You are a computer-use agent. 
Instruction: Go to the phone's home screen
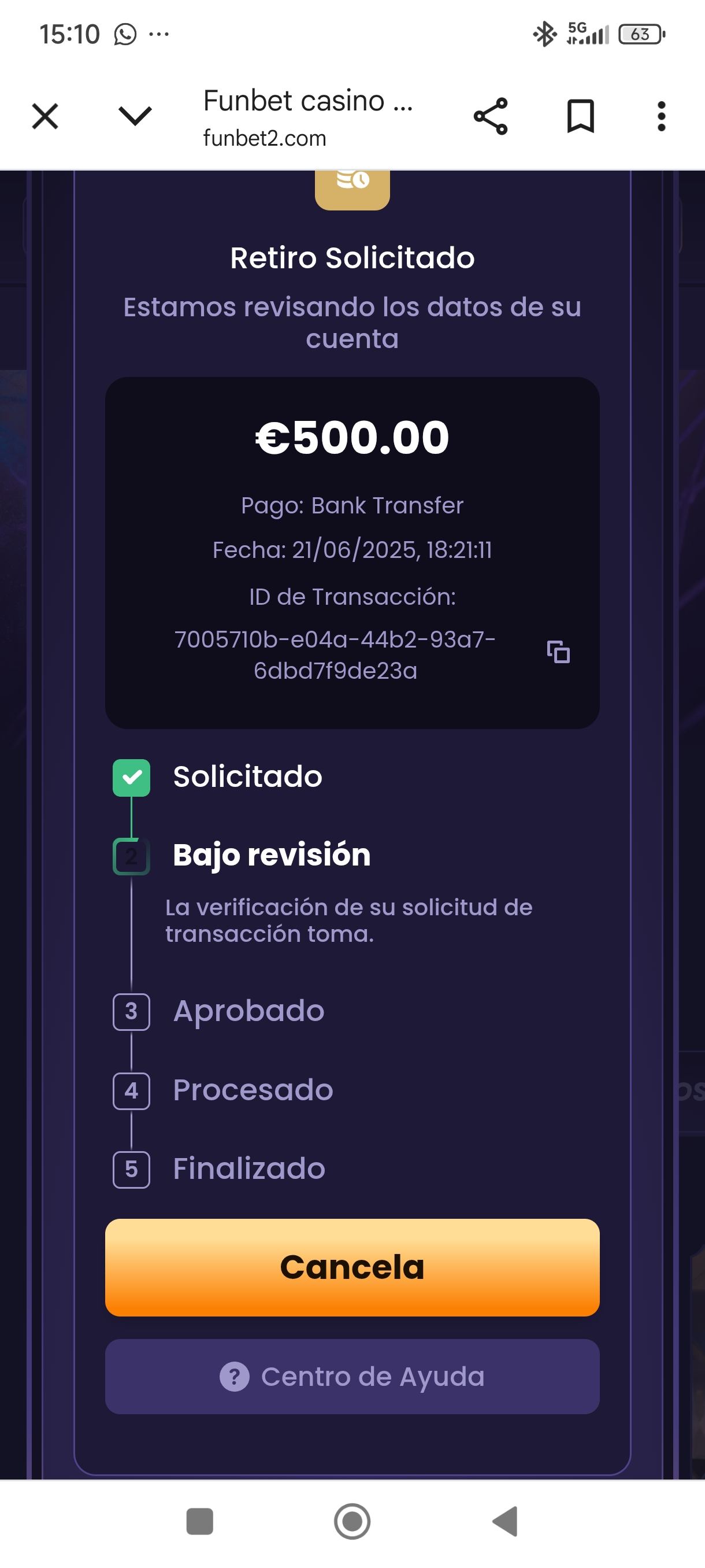click(352, 1522)
